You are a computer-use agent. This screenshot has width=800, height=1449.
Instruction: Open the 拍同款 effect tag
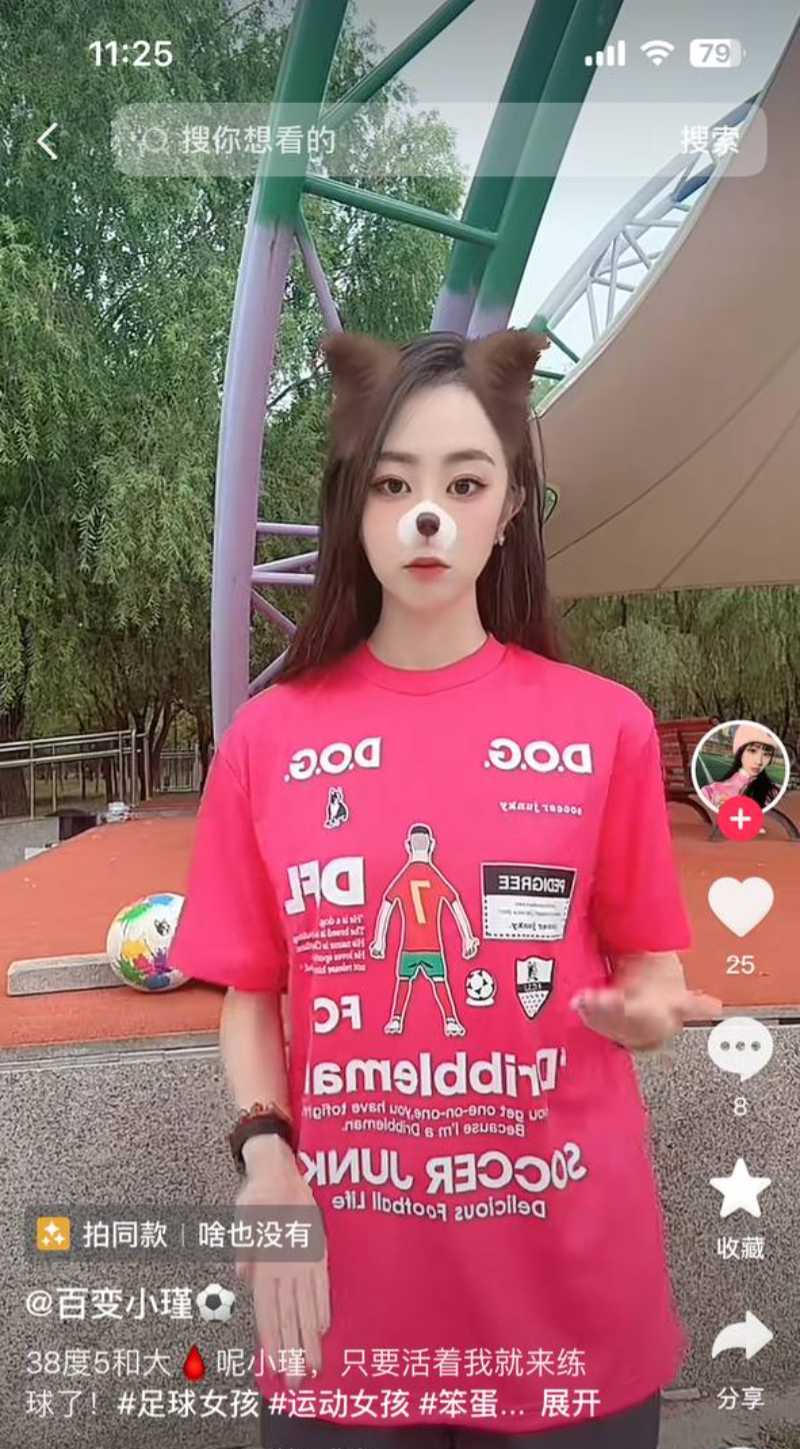104,1234
